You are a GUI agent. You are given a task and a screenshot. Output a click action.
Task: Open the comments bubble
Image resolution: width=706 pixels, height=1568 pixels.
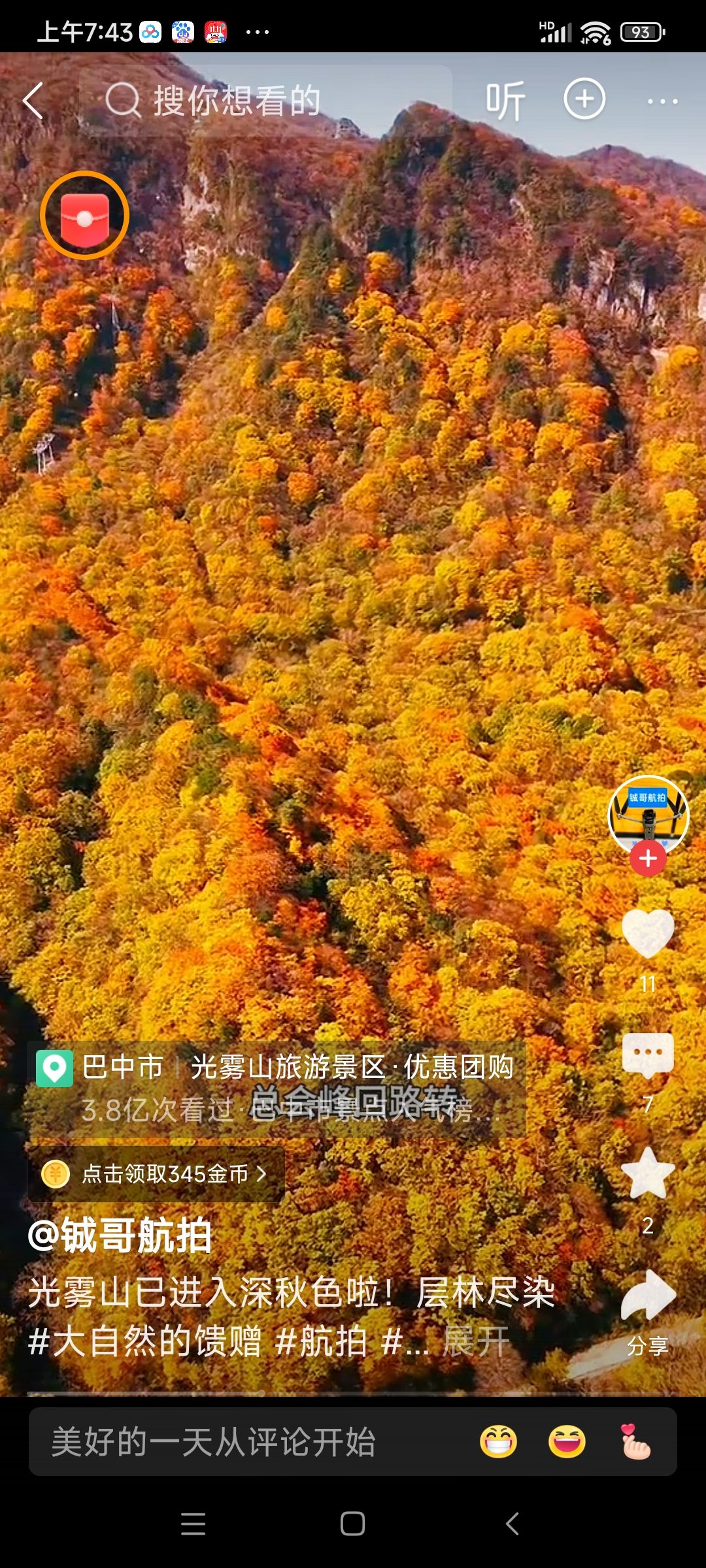coord(648,1054)
